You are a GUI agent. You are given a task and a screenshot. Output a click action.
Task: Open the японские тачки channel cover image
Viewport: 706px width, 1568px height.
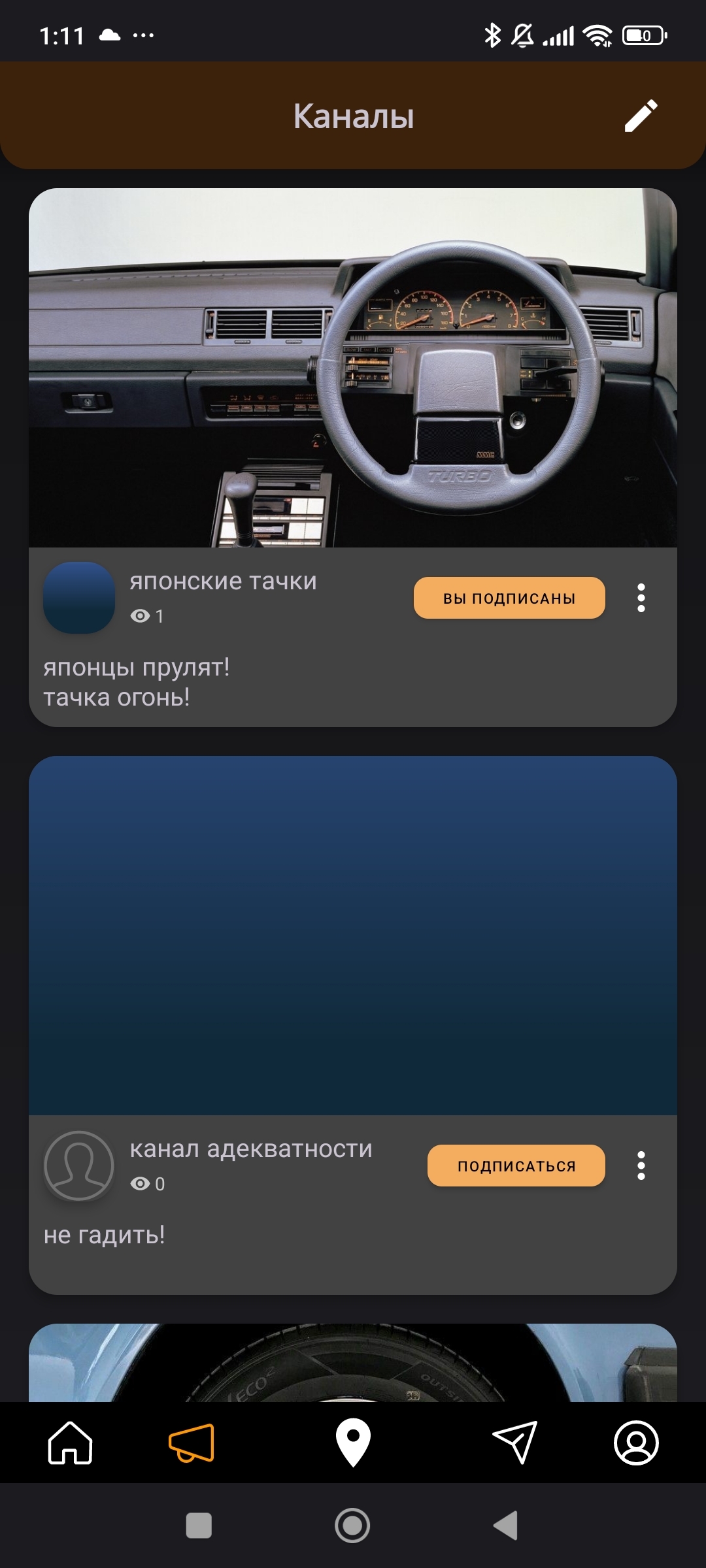click(x=353, y=368)
